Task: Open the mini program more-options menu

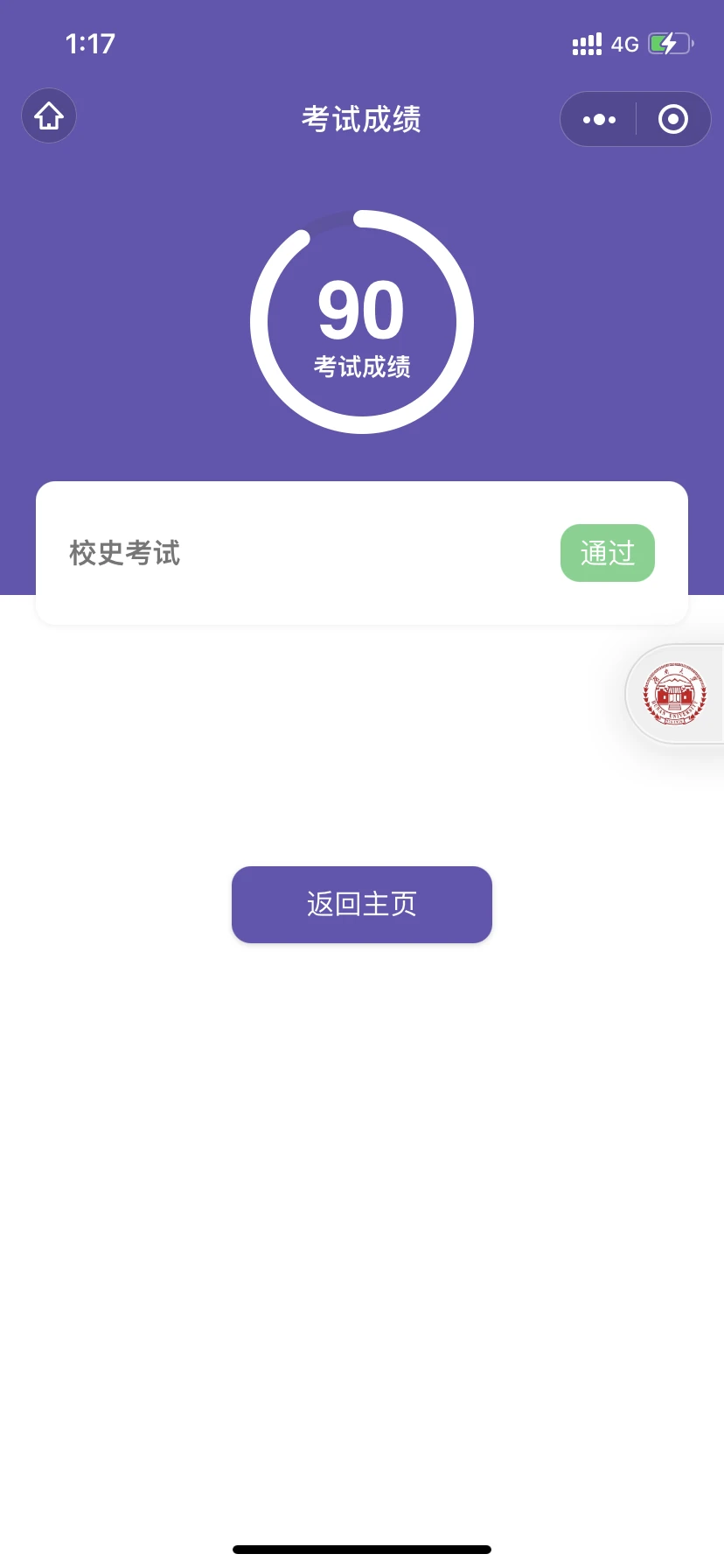Action: click(x=599, y=120)
